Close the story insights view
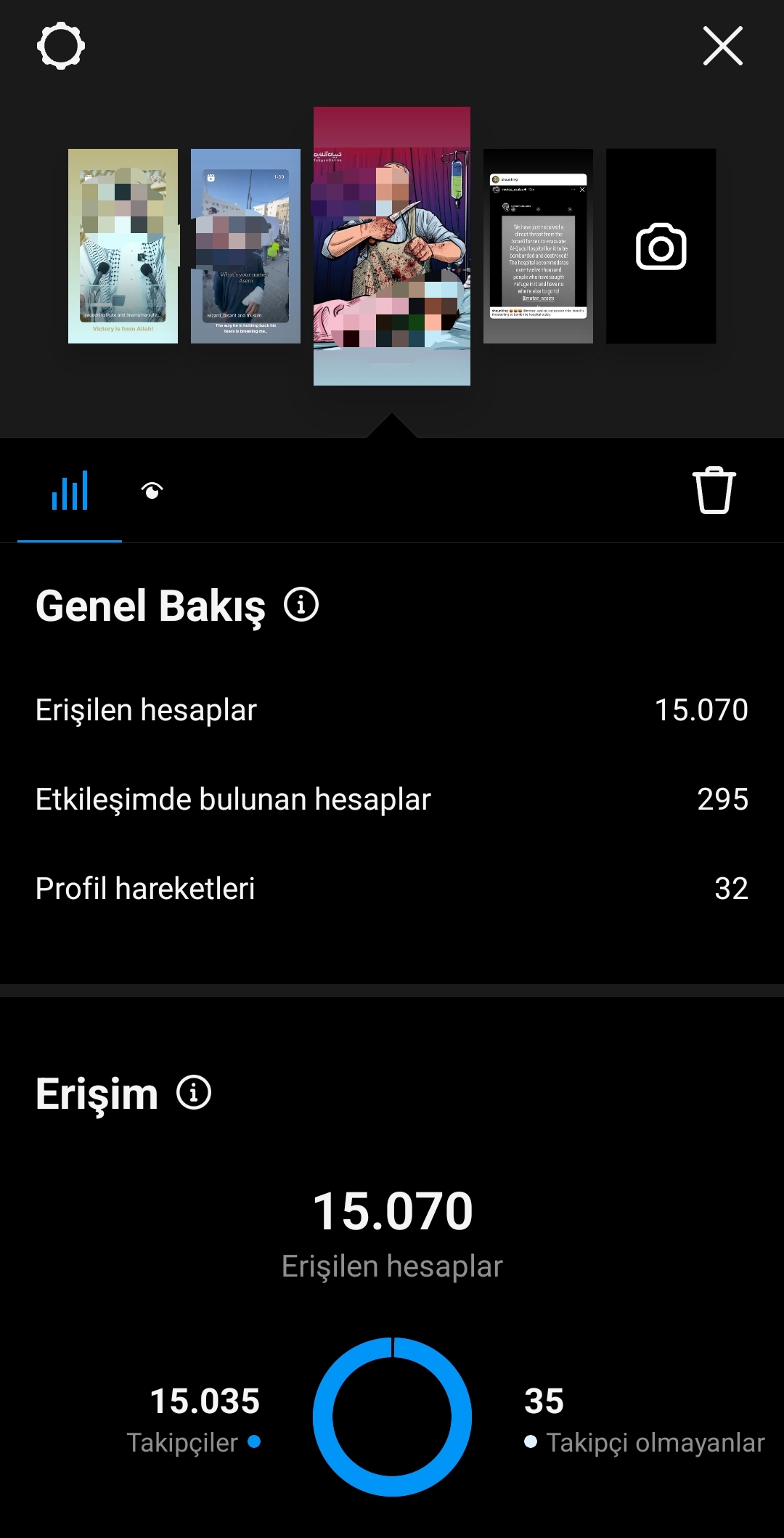784x1538 pixels. click(723, 46)
